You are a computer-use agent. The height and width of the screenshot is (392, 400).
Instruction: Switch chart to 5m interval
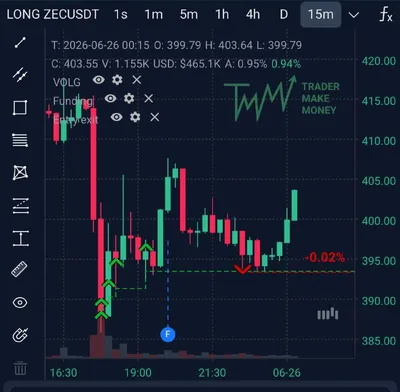[x=189, y=14]
